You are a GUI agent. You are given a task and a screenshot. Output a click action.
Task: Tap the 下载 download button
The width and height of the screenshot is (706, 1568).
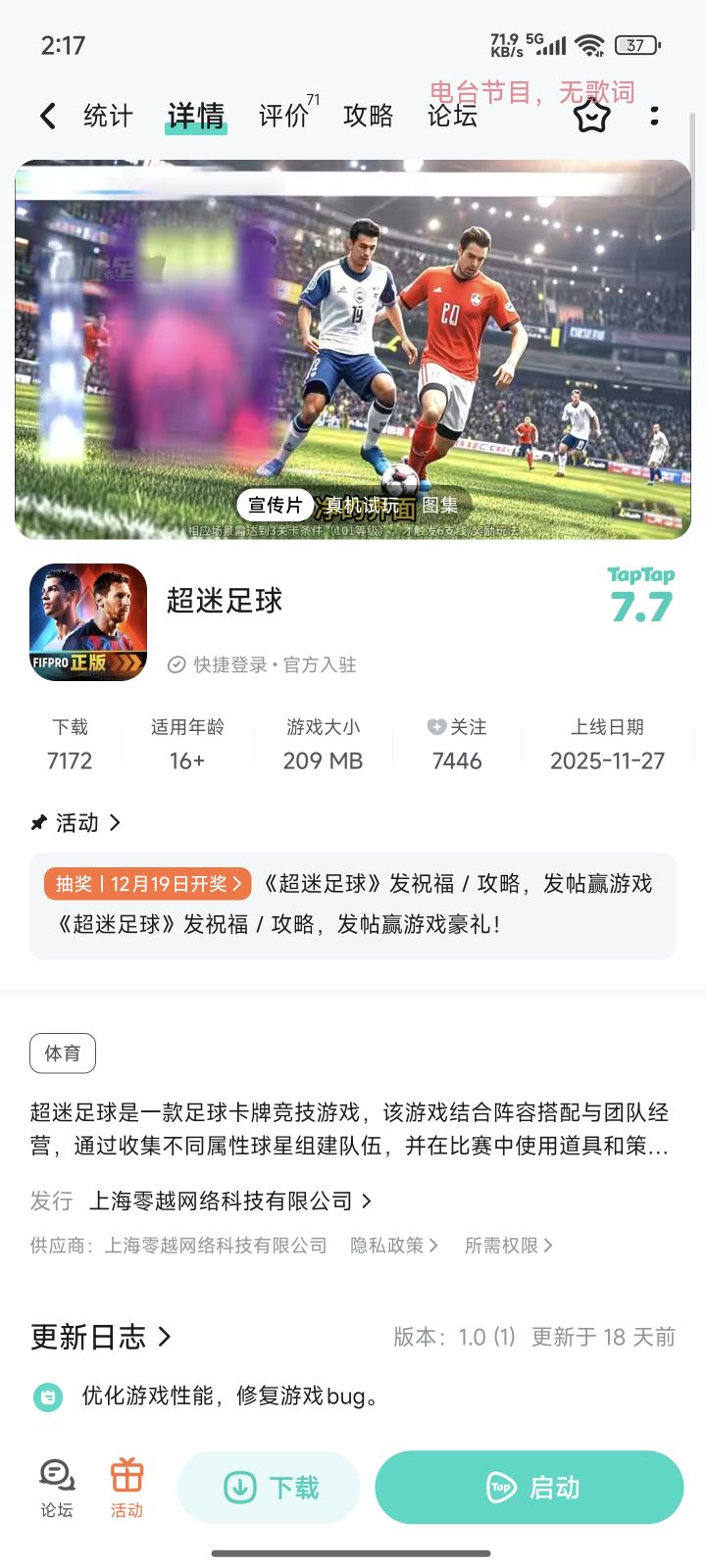click(269, 1488)
